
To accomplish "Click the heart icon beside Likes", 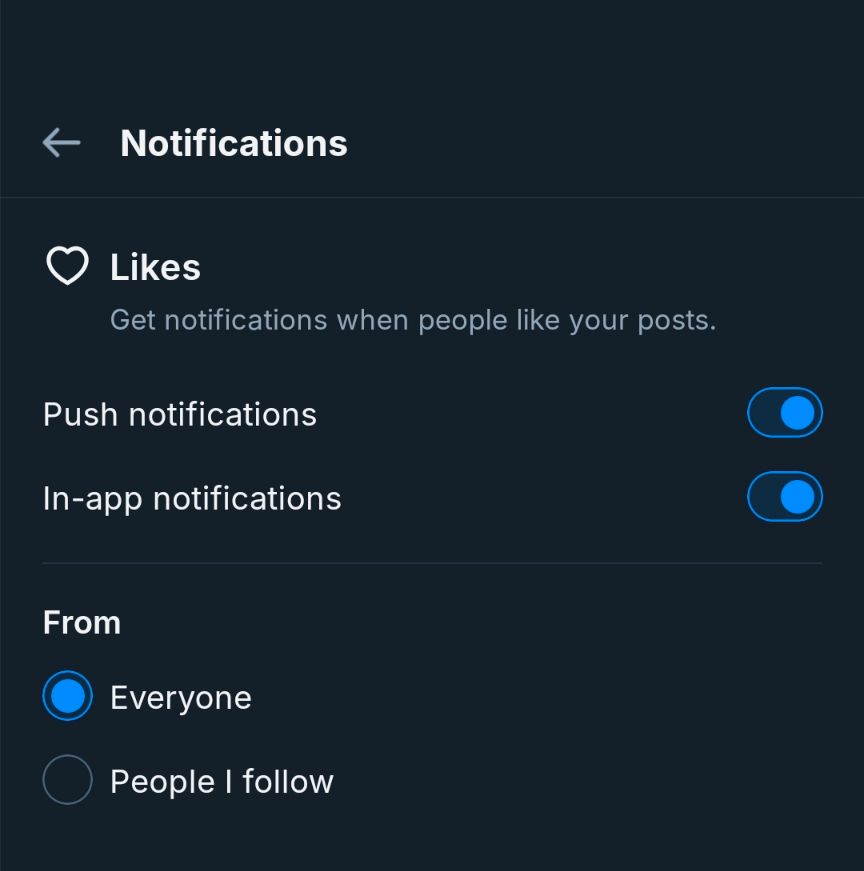I will pos(67,266).
